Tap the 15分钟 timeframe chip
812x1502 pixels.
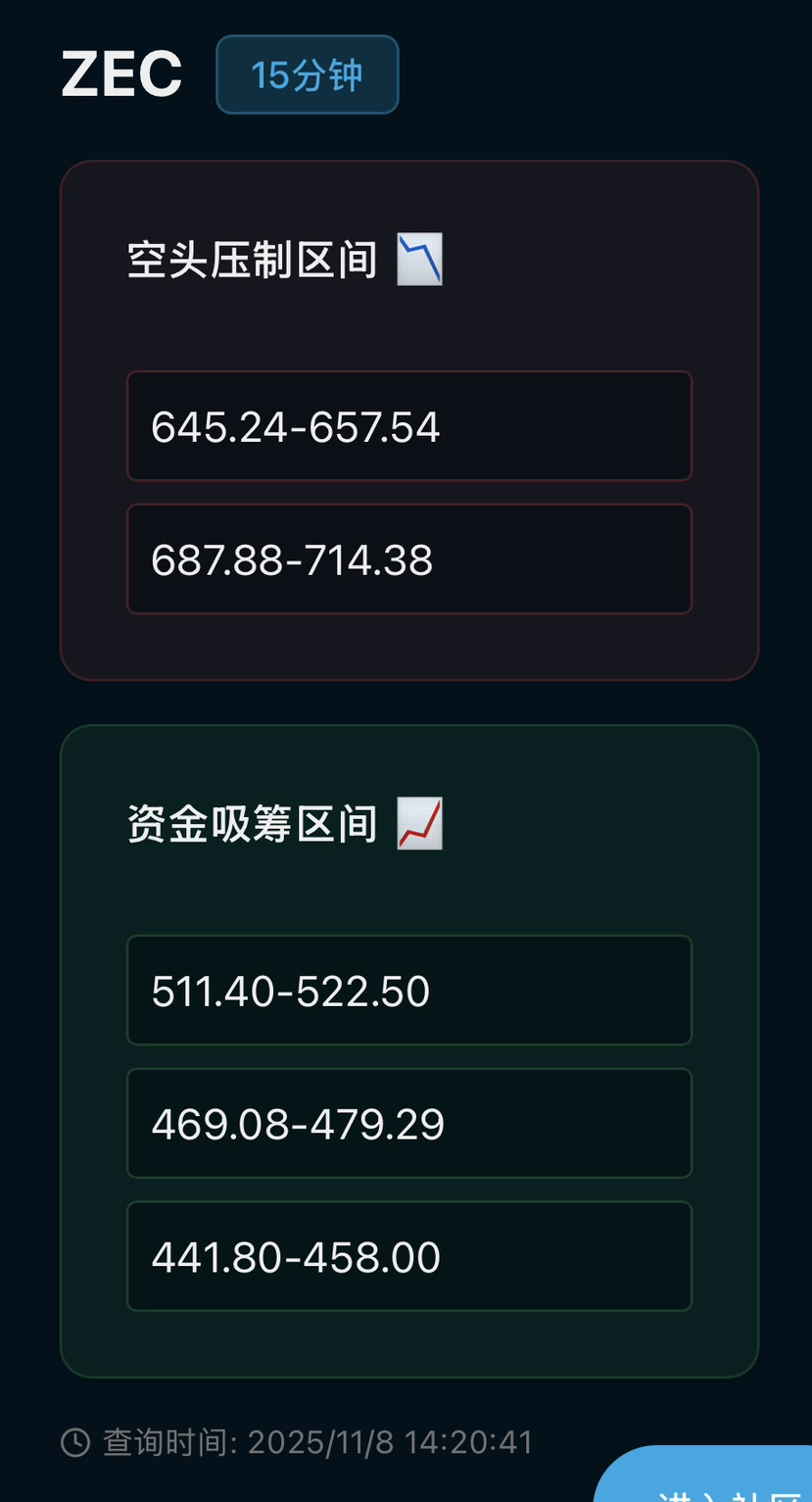coord(307,74)
